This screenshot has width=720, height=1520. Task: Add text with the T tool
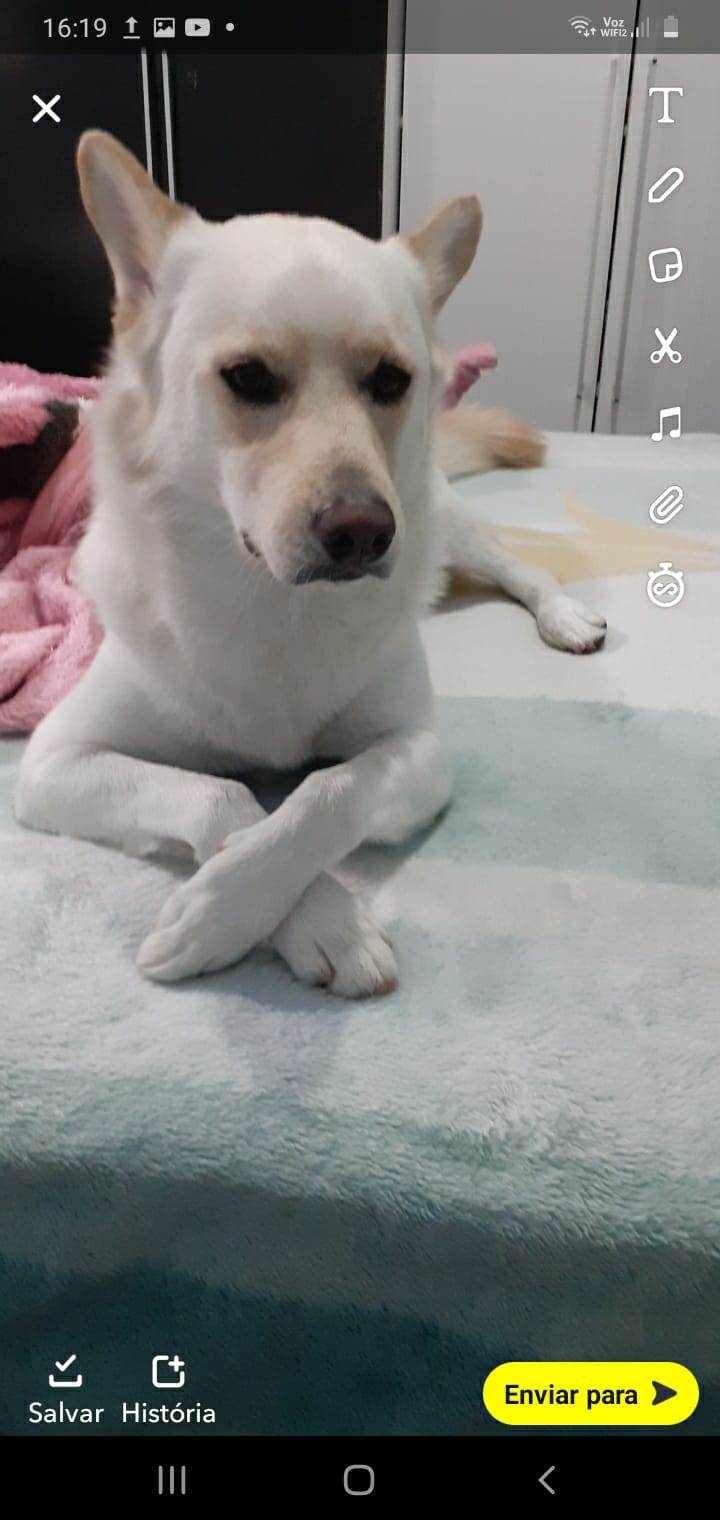[x=665, y=105]
